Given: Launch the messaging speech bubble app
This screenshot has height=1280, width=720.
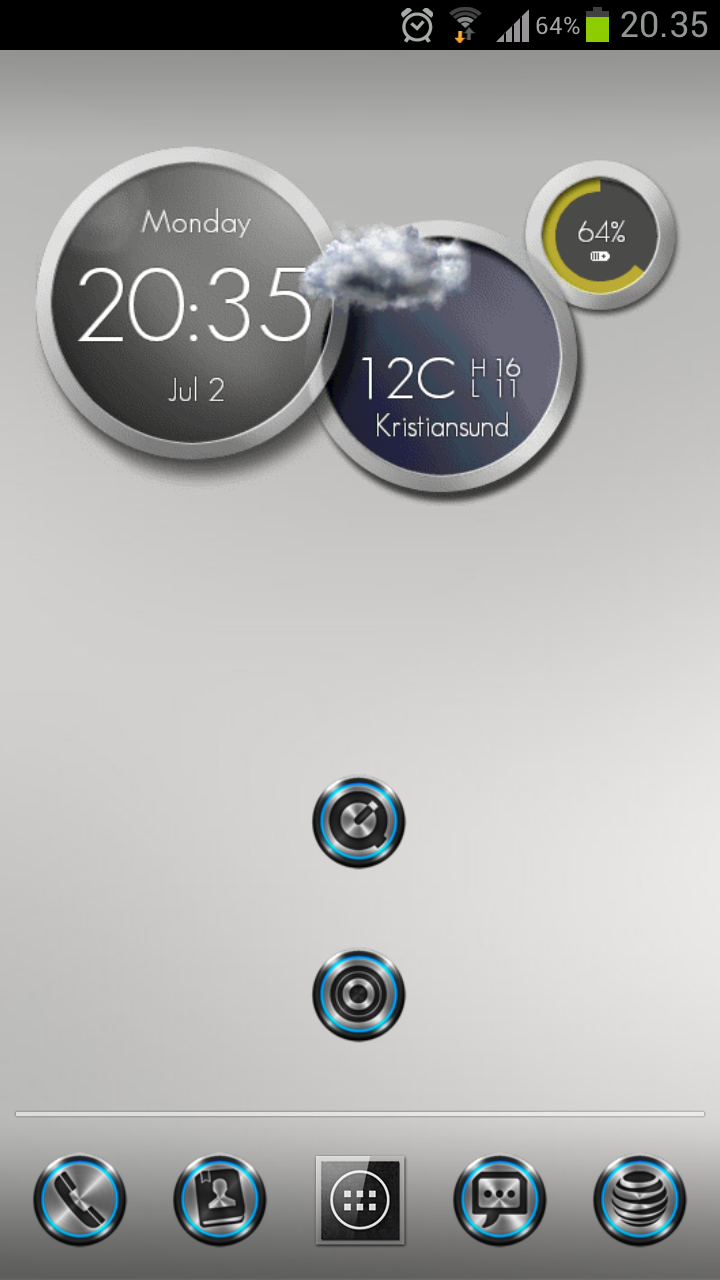Looking at the screenshot, I should point(500,1200).
